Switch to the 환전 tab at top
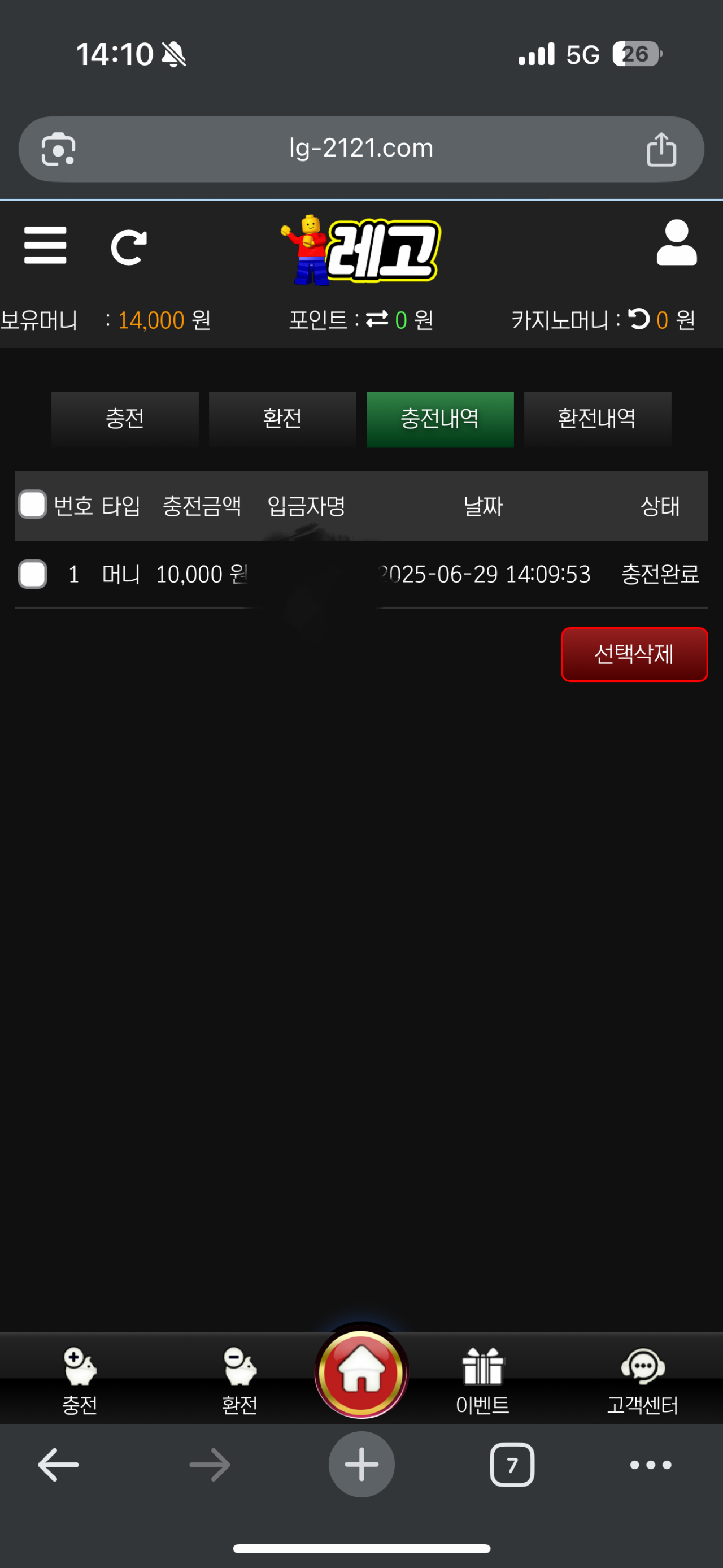The image size is (723, 1568). 282,419
